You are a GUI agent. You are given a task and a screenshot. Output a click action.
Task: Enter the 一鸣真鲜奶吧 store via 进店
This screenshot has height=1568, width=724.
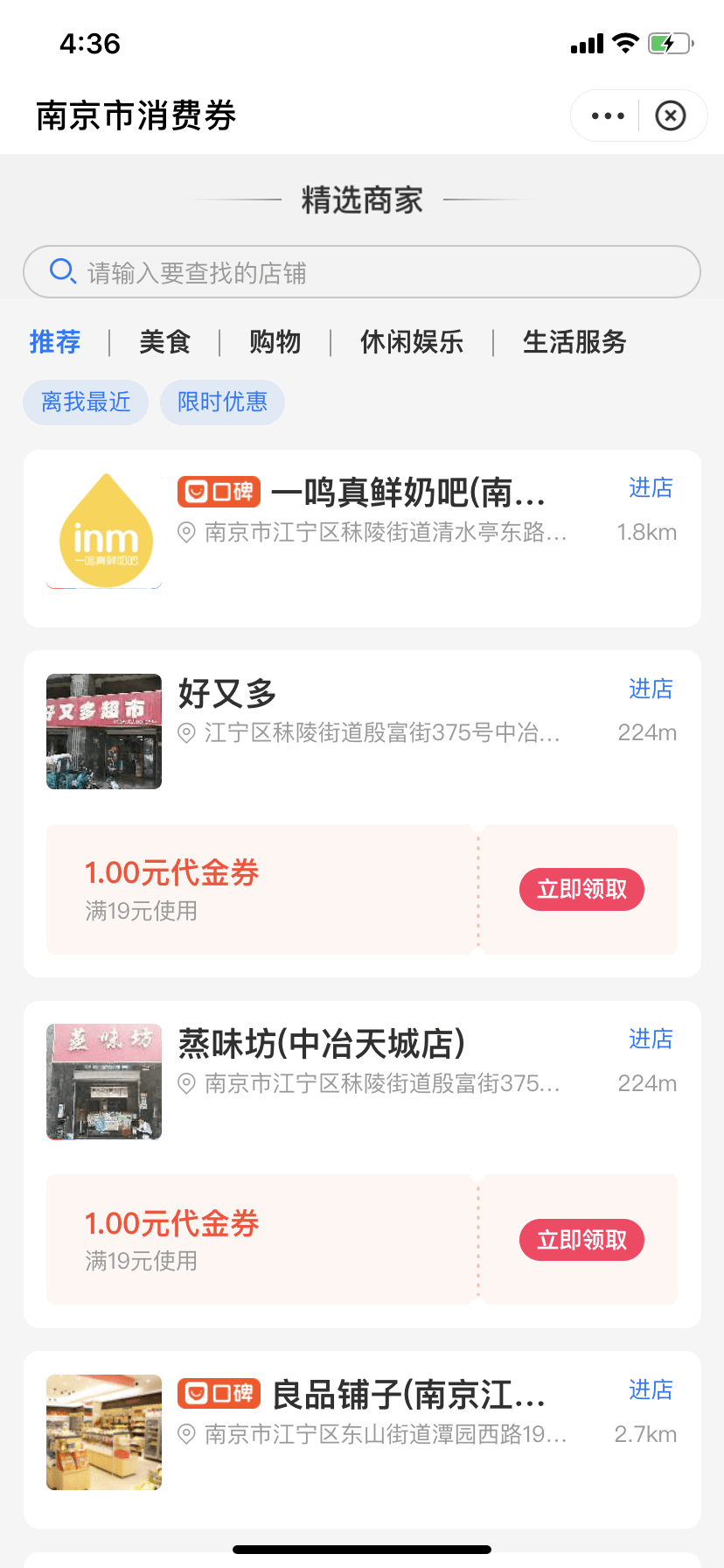(651, 487)
